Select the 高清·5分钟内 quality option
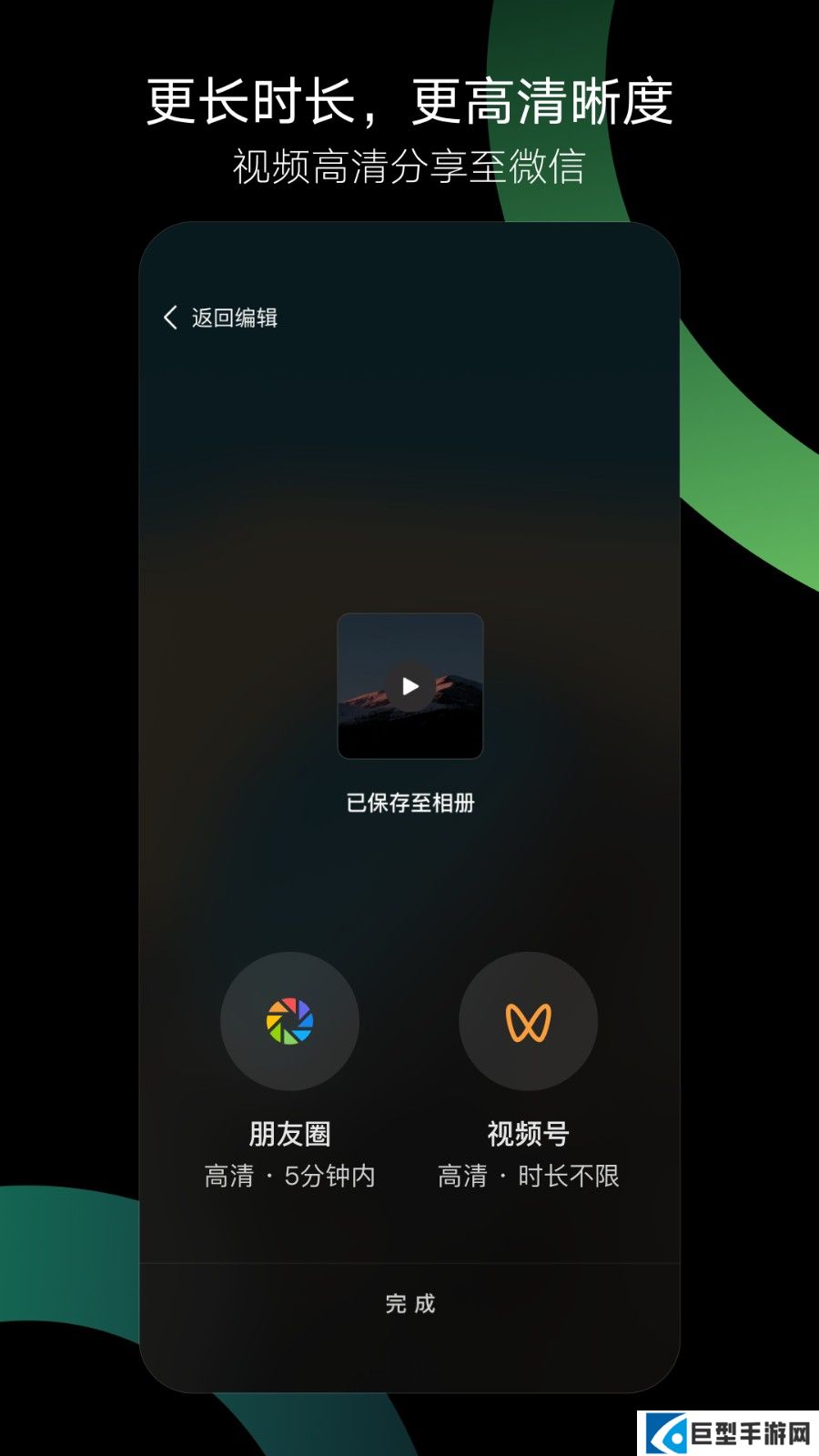 tap(289, 1177)
